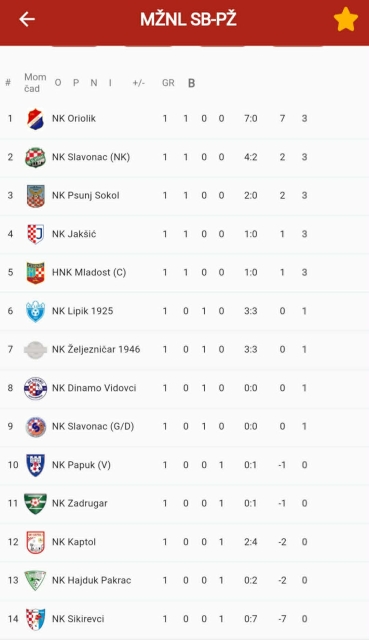Tap the NK Slavonac (G/D) row

click(x=184, y=427)
